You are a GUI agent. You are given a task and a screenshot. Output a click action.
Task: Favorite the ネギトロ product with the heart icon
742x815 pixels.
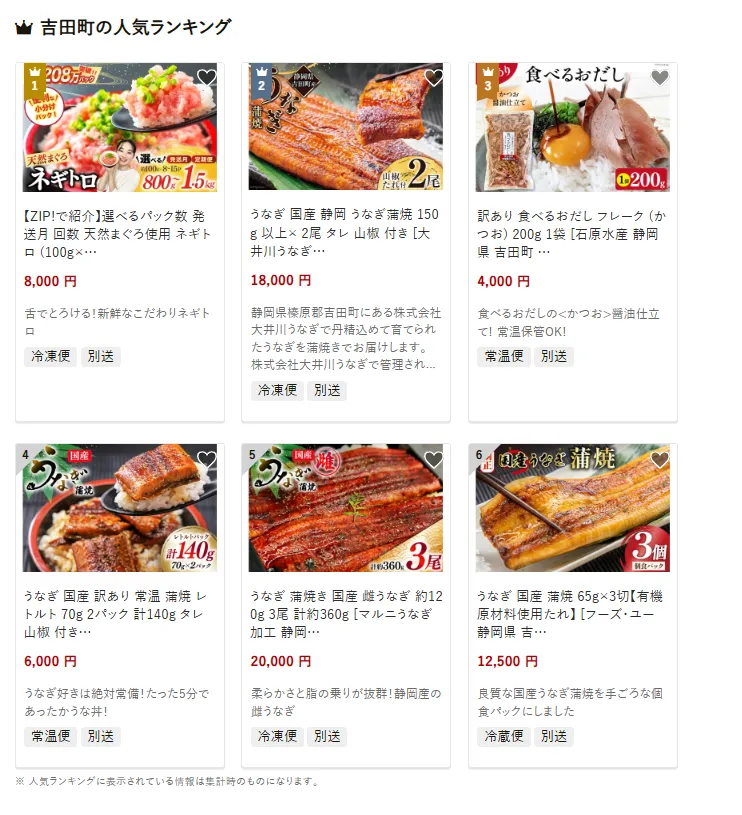[x=206, y=78]
